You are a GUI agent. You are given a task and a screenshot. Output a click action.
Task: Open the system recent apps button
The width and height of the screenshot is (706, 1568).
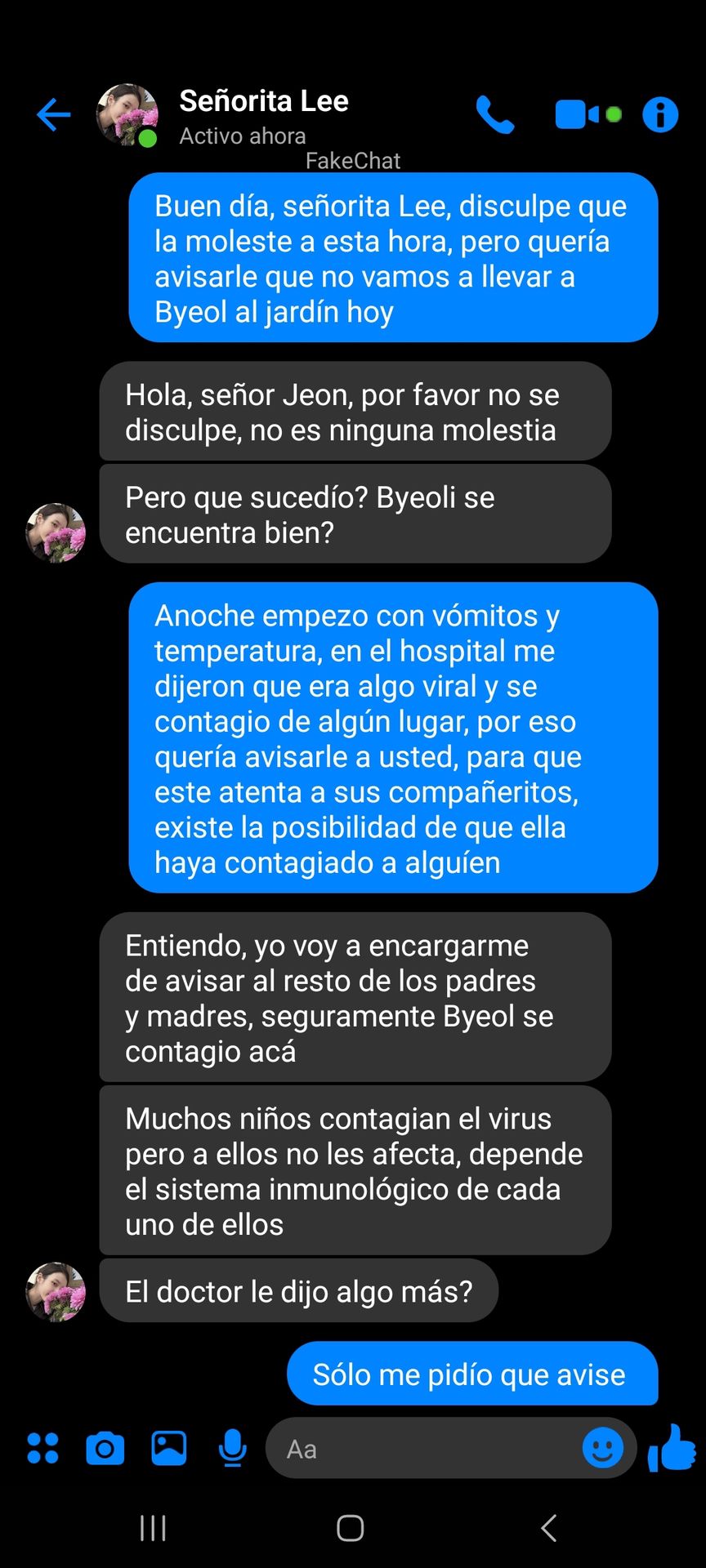(x=153, y=1527)
